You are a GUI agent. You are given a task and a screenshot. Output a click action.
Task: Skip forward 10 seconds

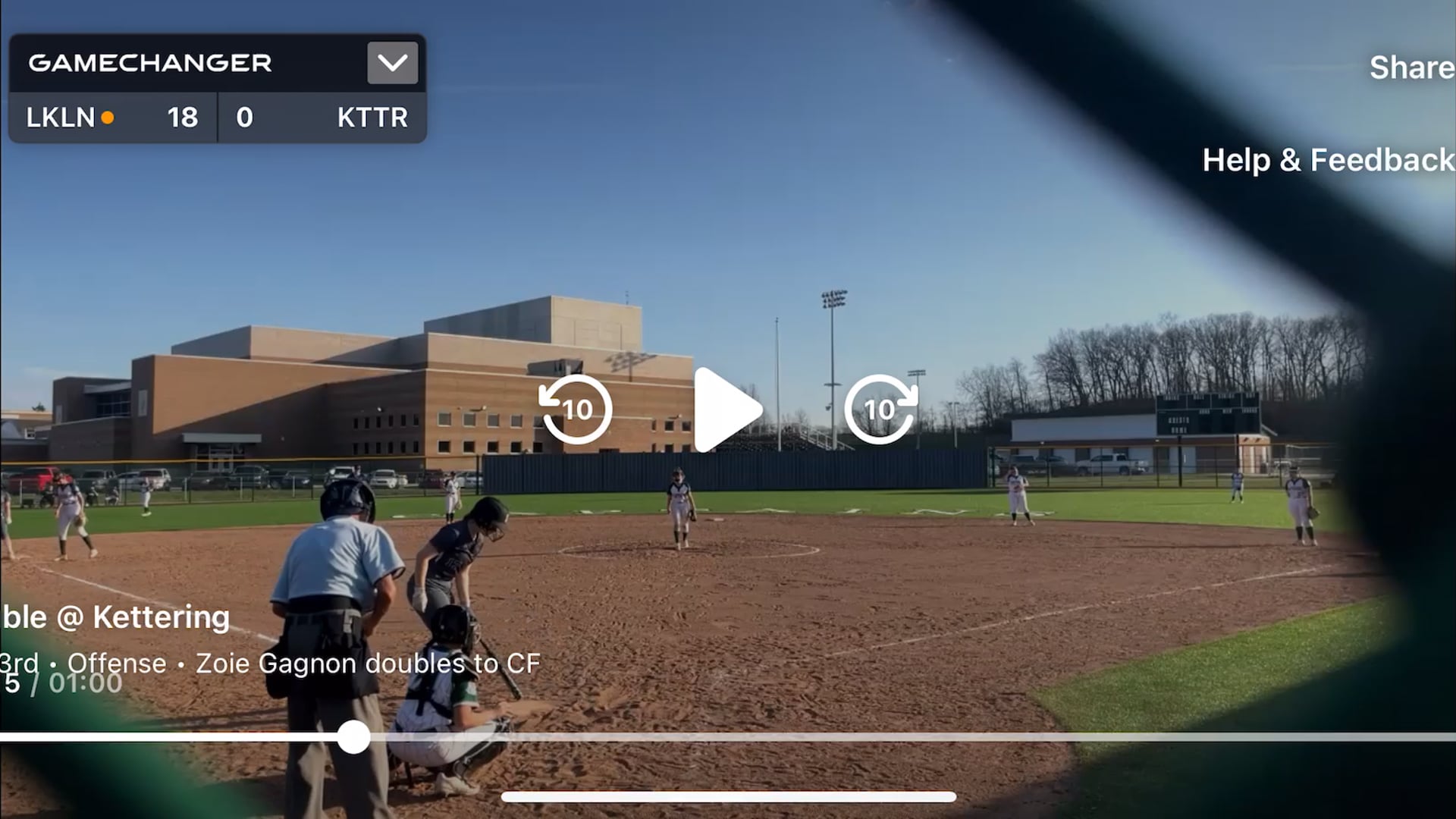880,409
